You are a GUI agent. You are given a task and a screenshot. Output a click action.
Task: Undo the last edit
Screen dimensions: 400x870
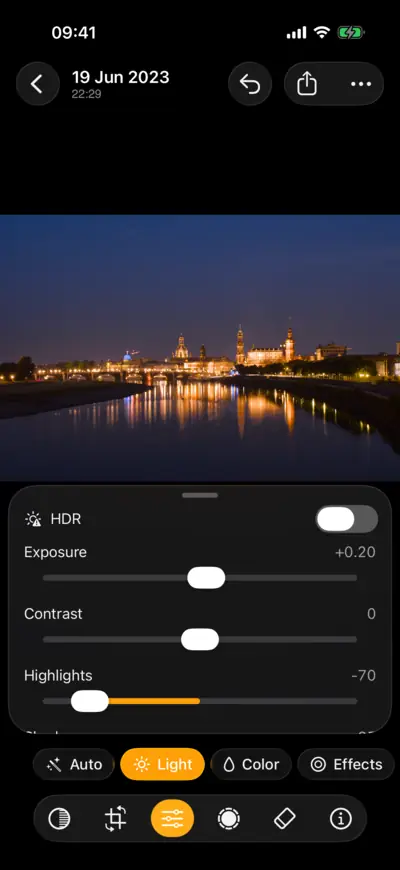click(x=250, y=84)
